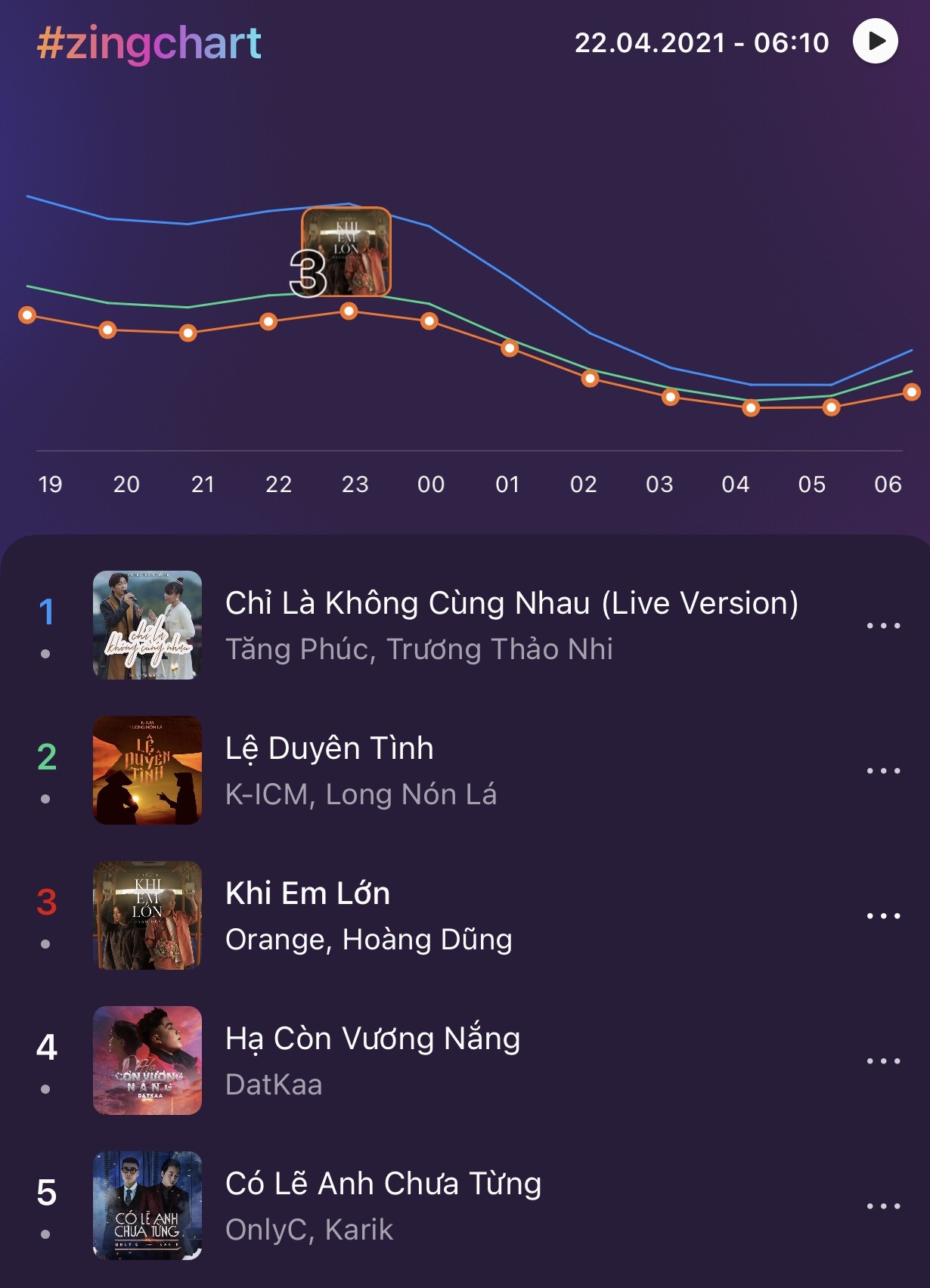This screenshot has width=930, height=1288.
Task: Play Khi Em Lớn by Orange, Hoàng Dũng
Action: coord(147,915)
